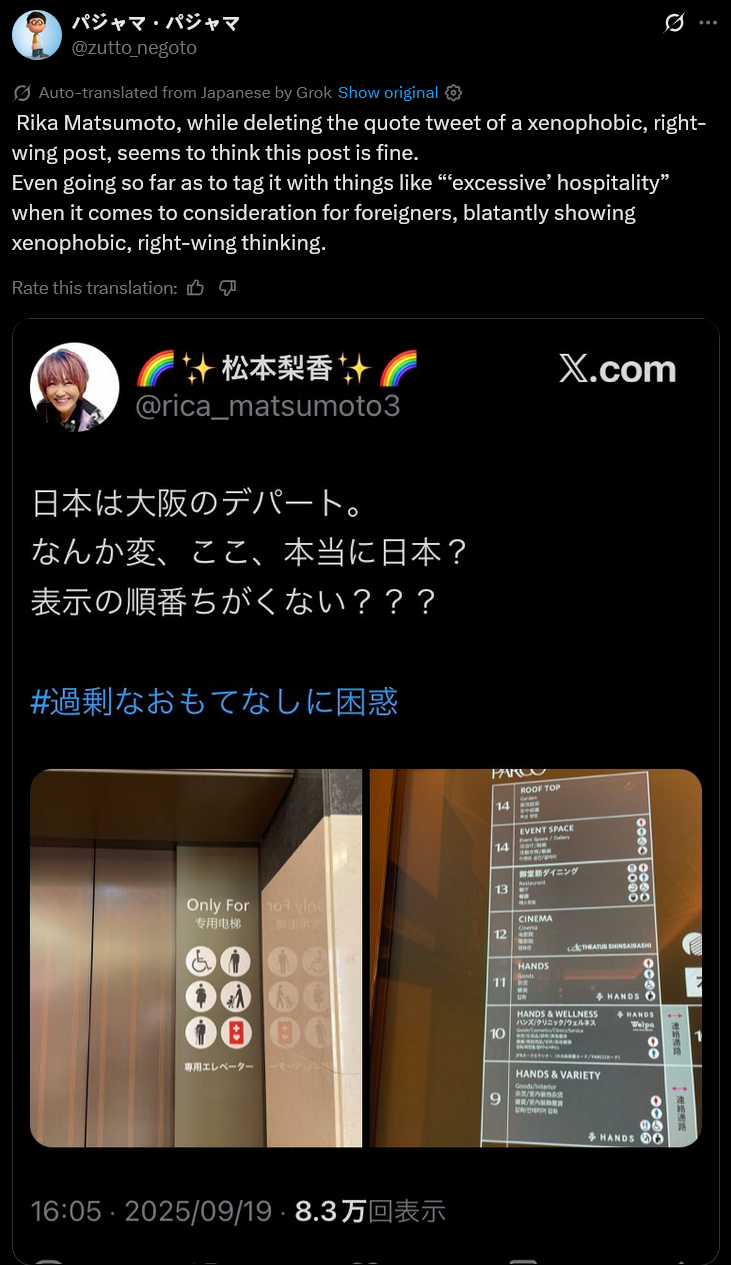Tap the Show original link
The height and width of the screenshot is (1265, 731).
388,92
